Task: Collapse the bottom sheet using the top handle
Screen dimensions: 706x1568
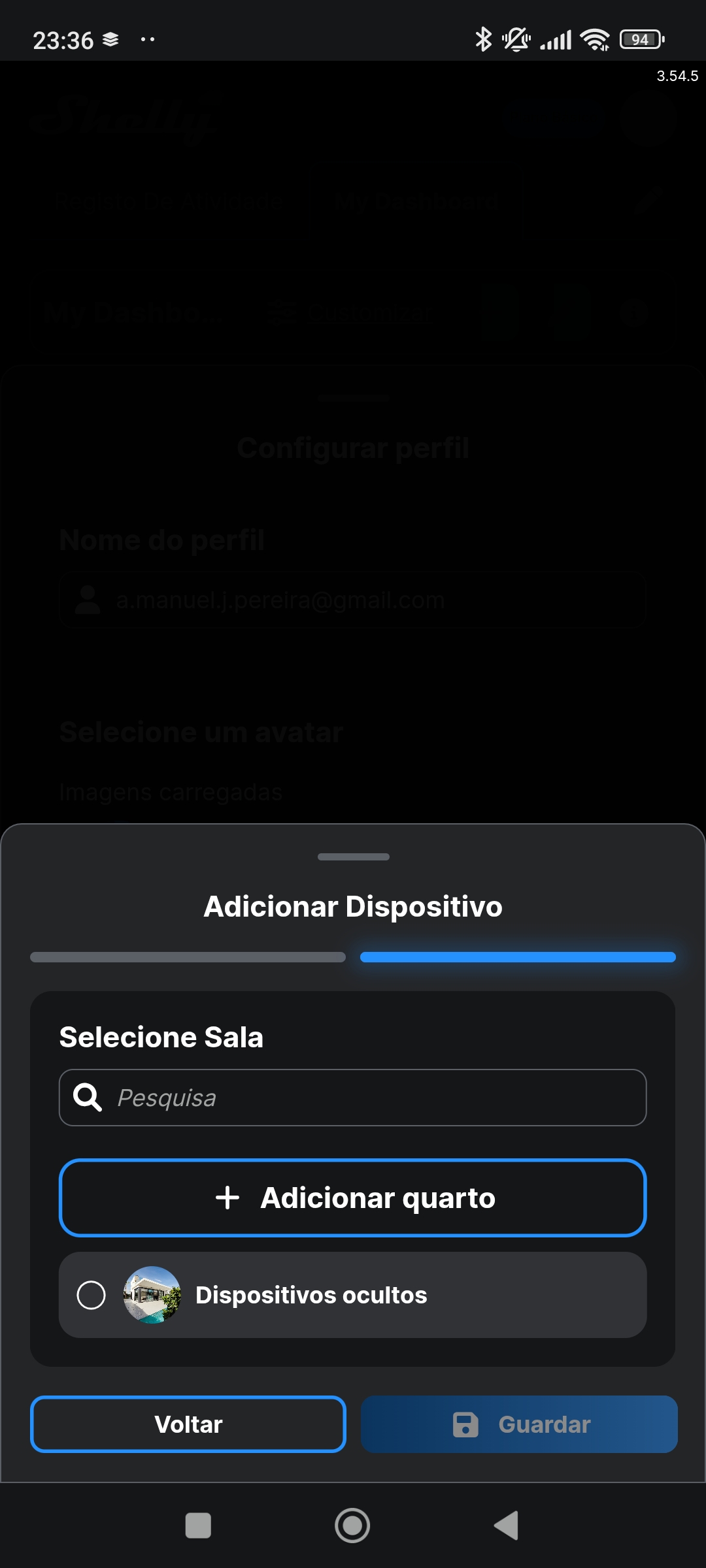Action: coord(352,857)
